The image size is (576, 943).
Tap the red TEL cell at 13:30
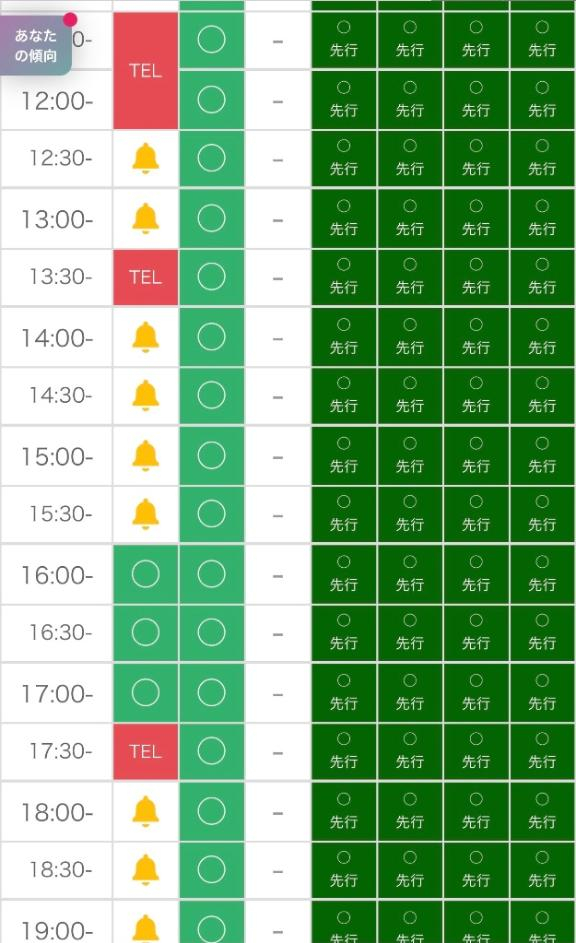pos(146,278)
